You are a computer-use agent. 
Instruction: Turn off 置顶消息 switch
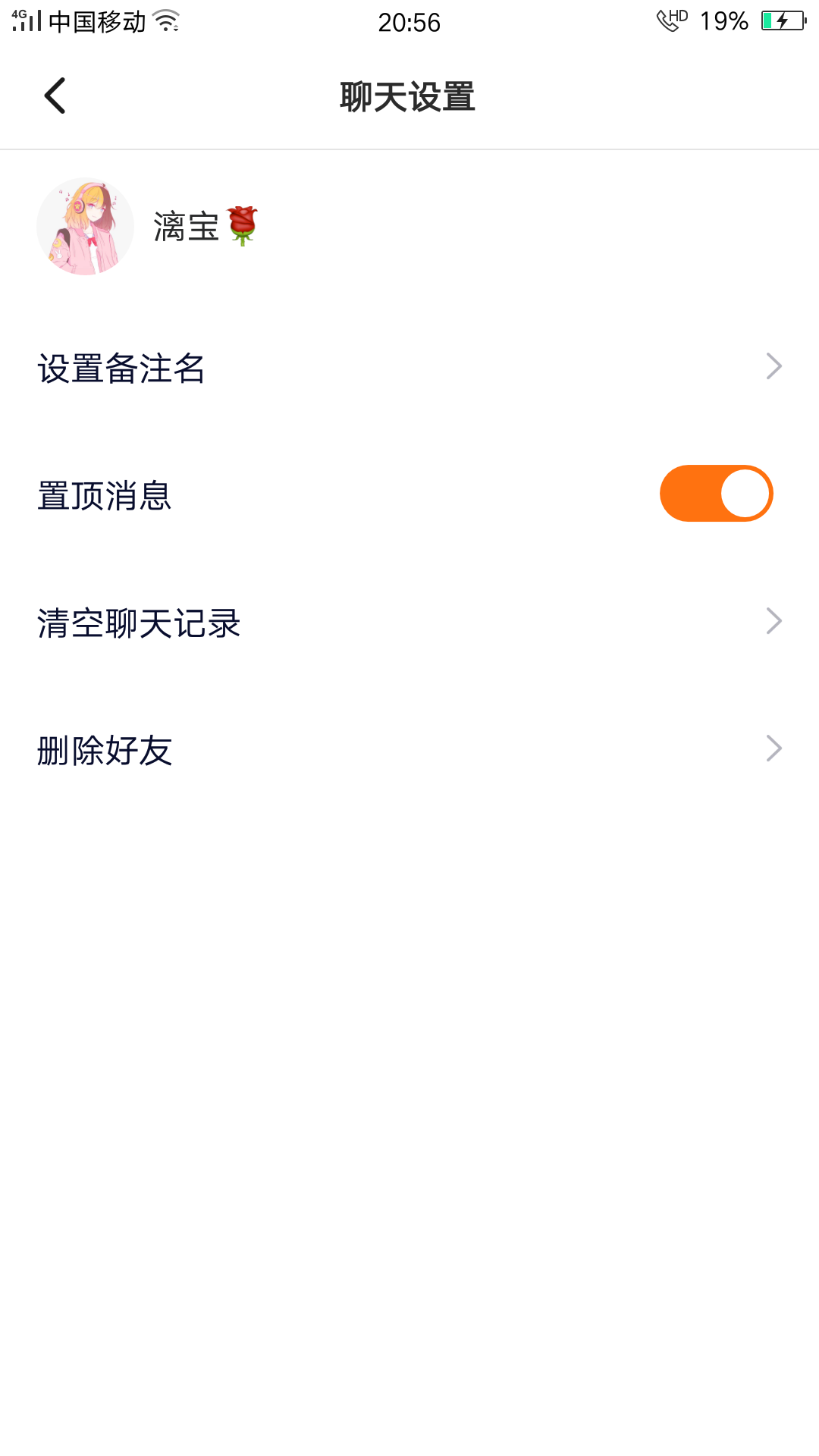(x=717, y=494)
